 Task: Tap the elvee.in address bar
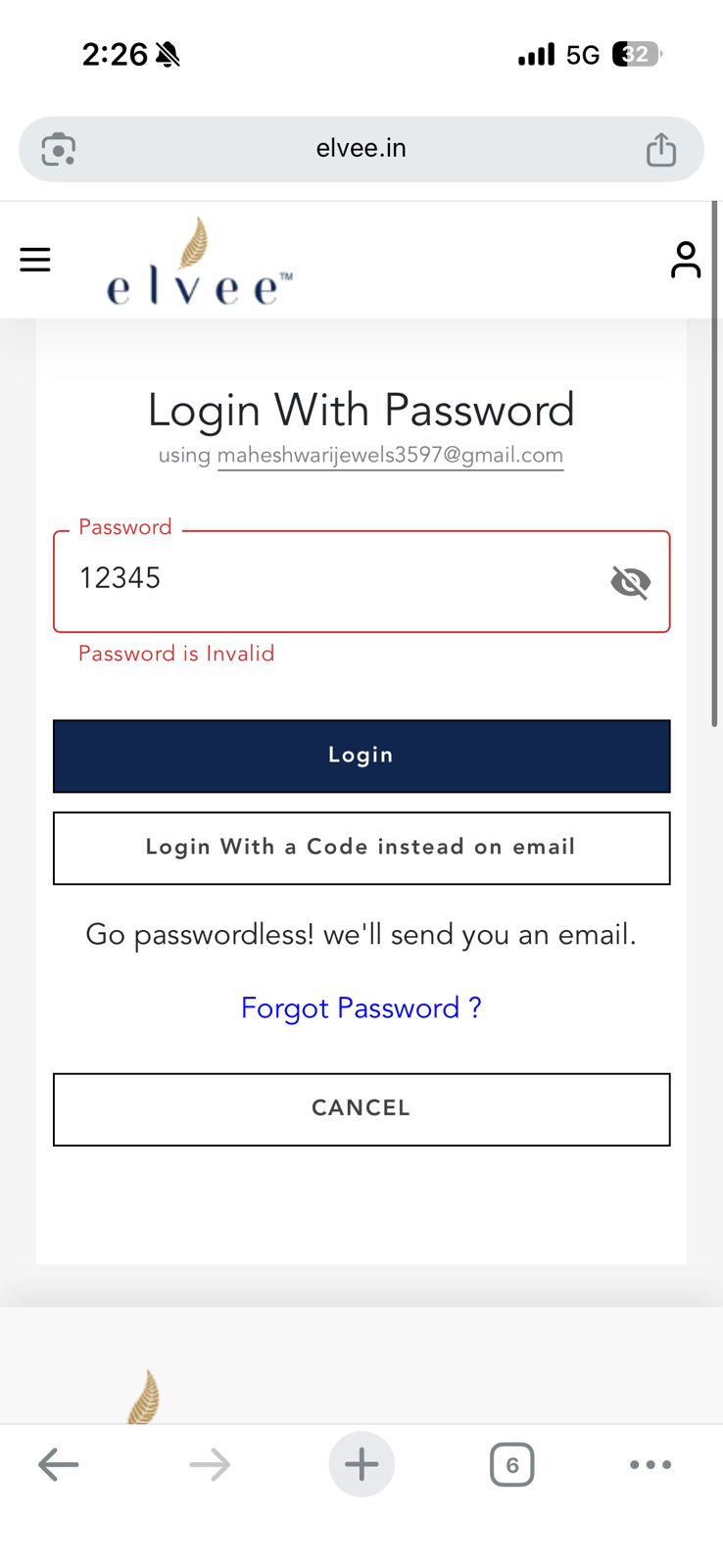[361, 149]
